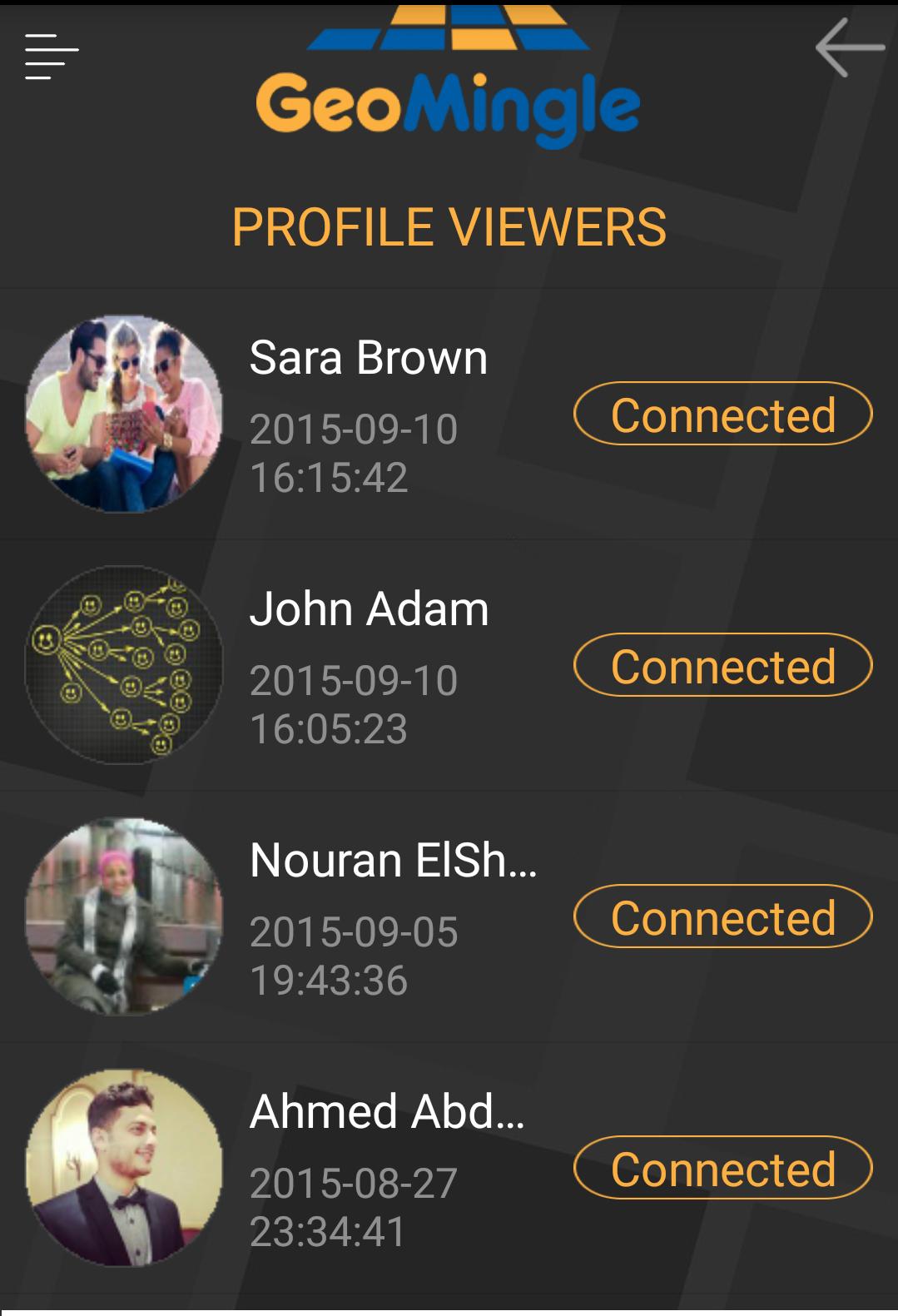The height and width of the screenshot is (1316, 898).
Task: Open the hamburger menu drawer
Action: tap(52, 57)
